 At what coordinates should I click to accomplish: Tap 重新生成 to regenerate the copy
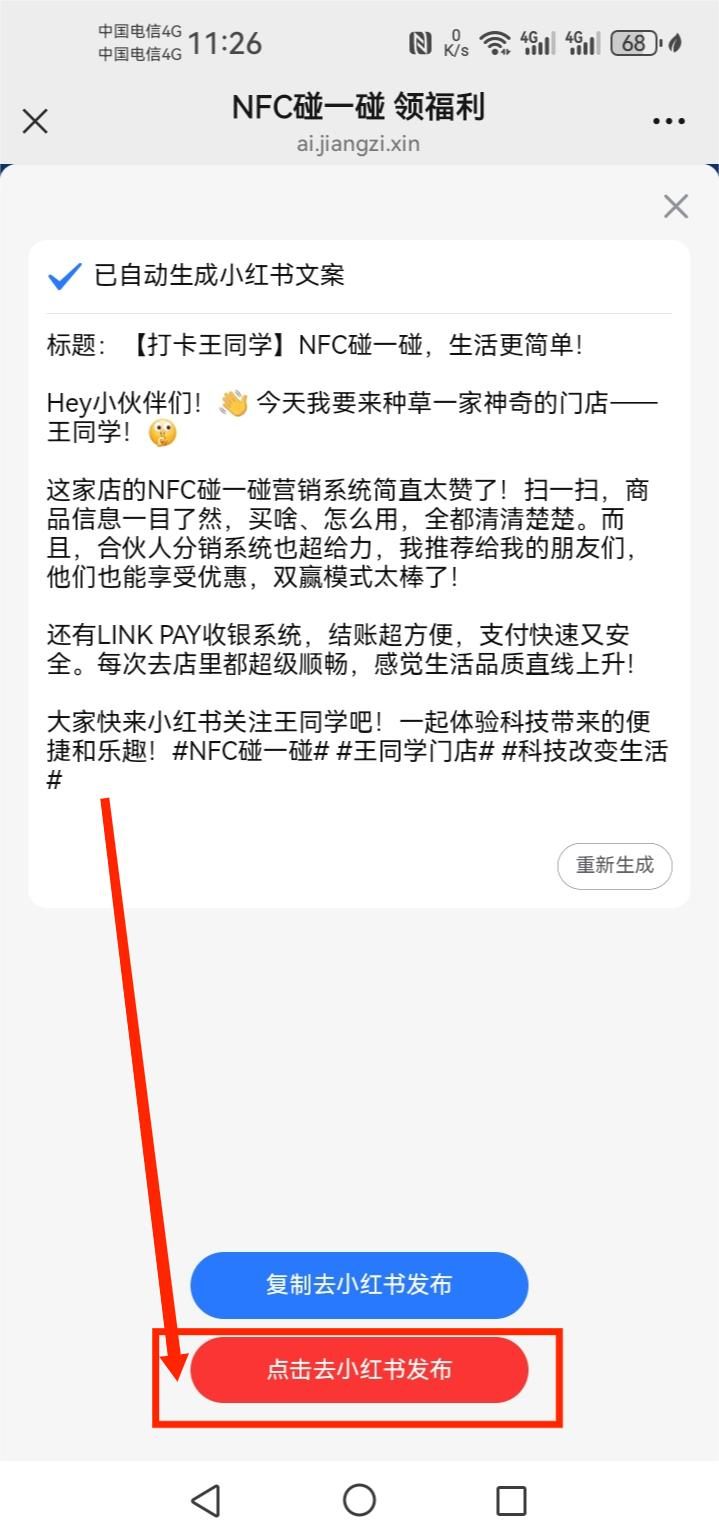coord(614,865)
